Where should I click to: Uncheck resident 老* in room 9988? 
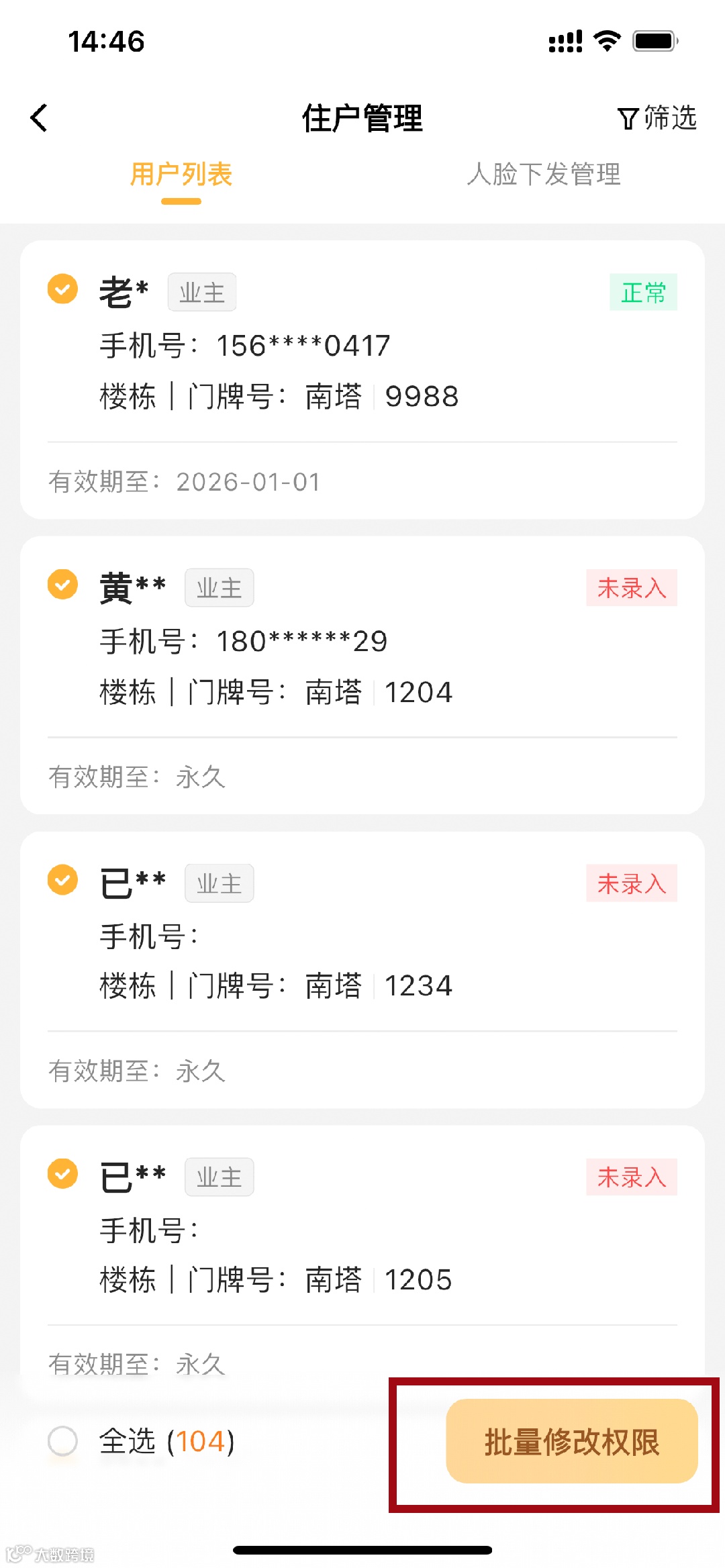pyautogui.click(x=63, y=289)
